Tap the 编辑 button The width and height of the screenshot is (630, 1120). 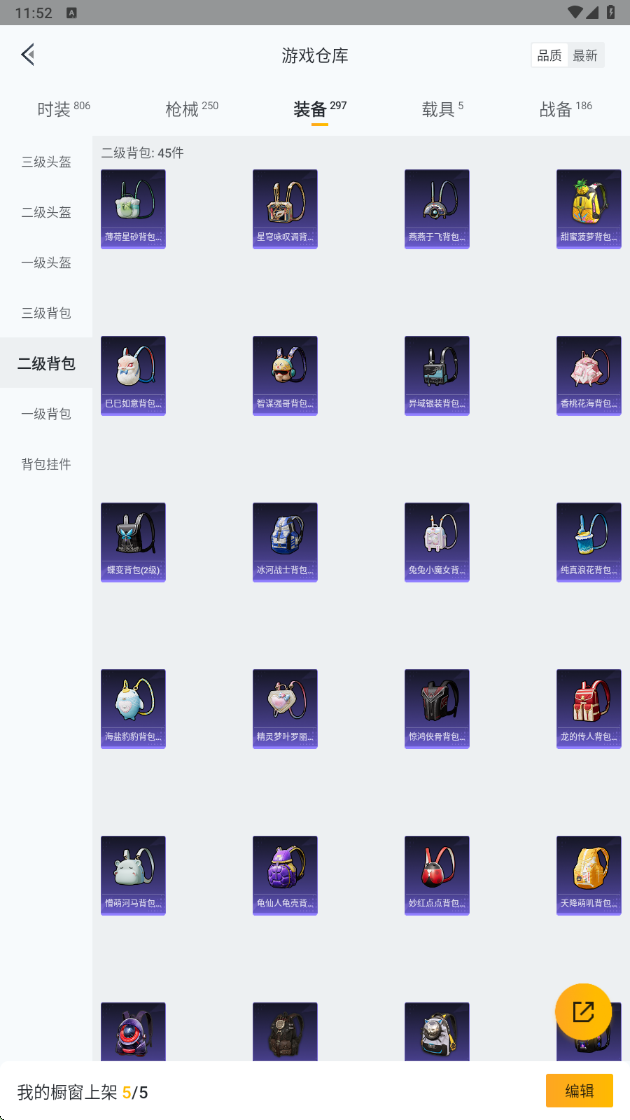(579, 1091)
